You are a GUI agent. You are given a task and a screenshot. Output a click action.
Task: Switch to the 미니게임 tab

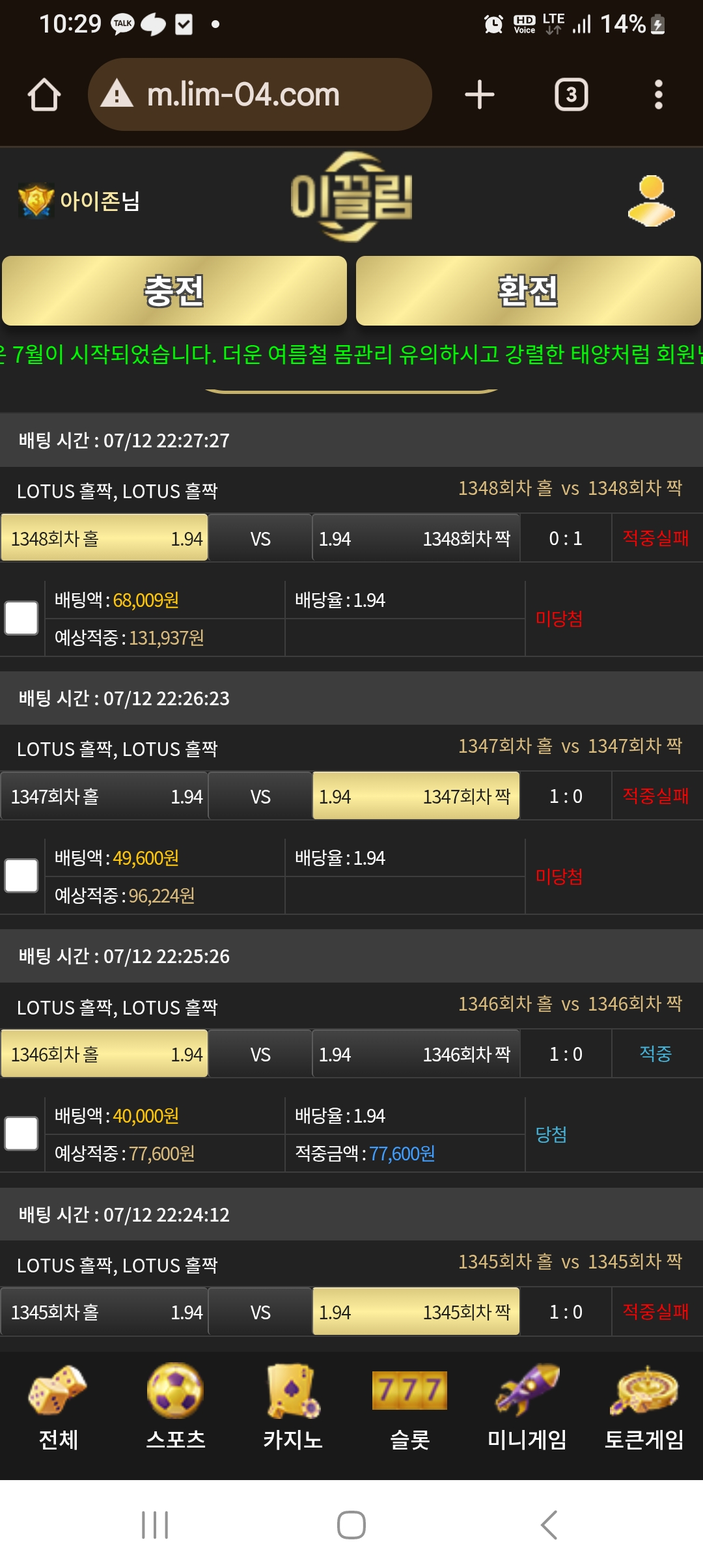coord(527,1408)
